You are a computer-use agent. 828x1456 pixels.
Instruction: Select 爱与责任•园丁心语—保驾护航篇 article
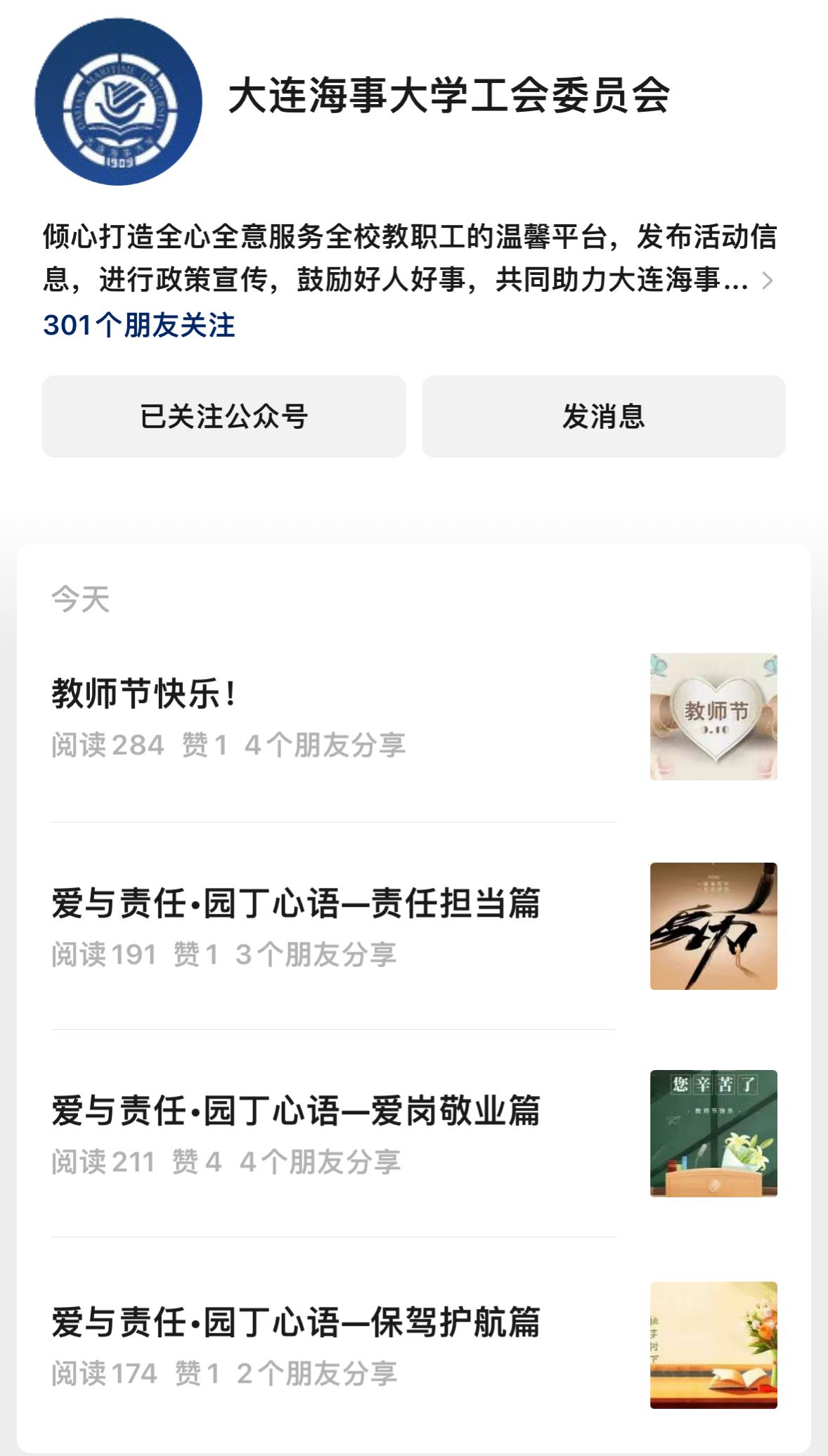coord(295,1322)
